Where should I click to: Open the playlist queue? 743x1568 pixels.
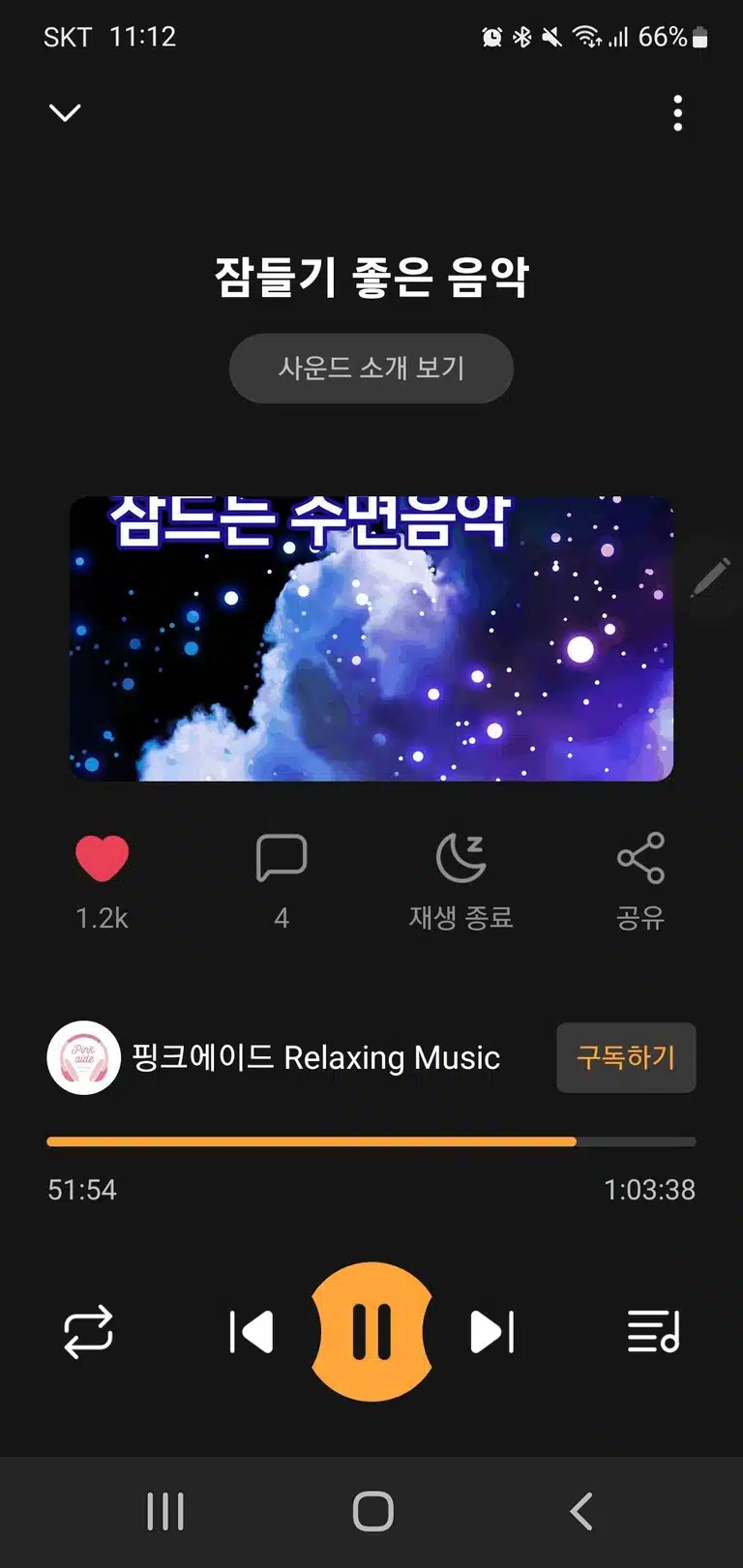[x=654, y=1332]
